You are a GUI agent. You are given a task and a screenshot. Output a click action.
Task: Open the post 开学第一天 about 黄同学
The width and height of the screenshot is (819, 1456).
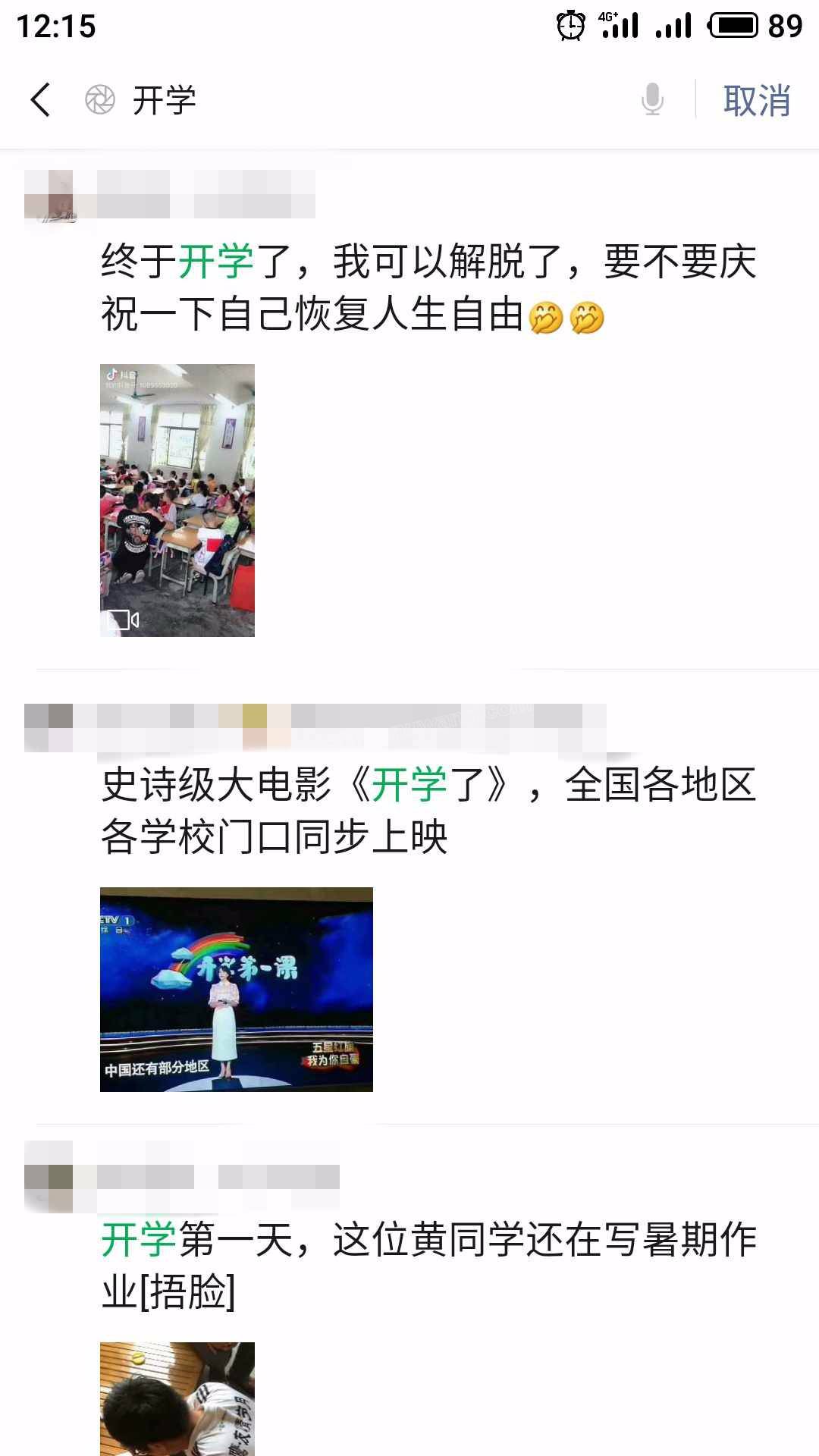428,1264
